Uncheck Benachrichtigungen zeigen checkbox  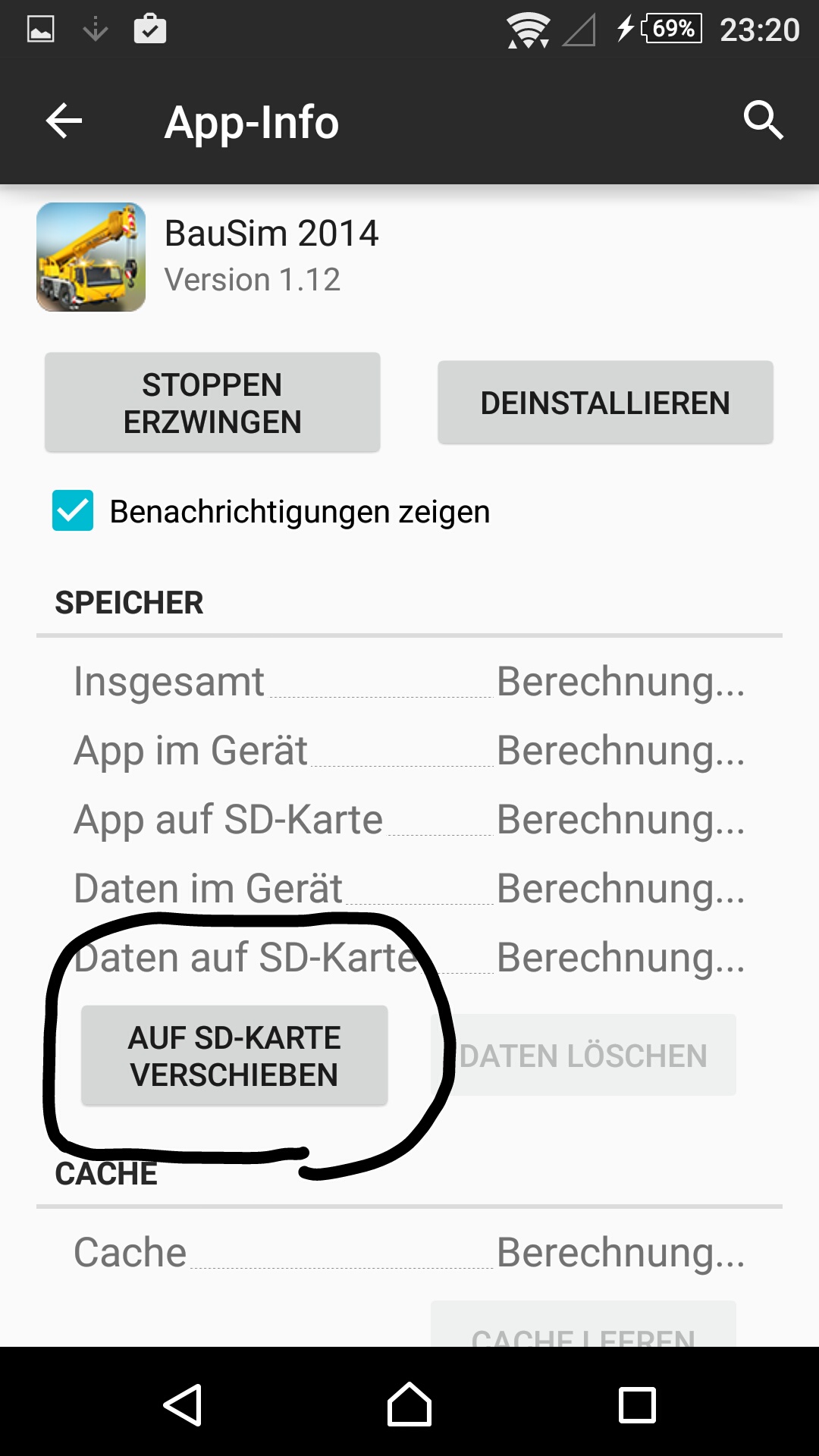[73, 510]
